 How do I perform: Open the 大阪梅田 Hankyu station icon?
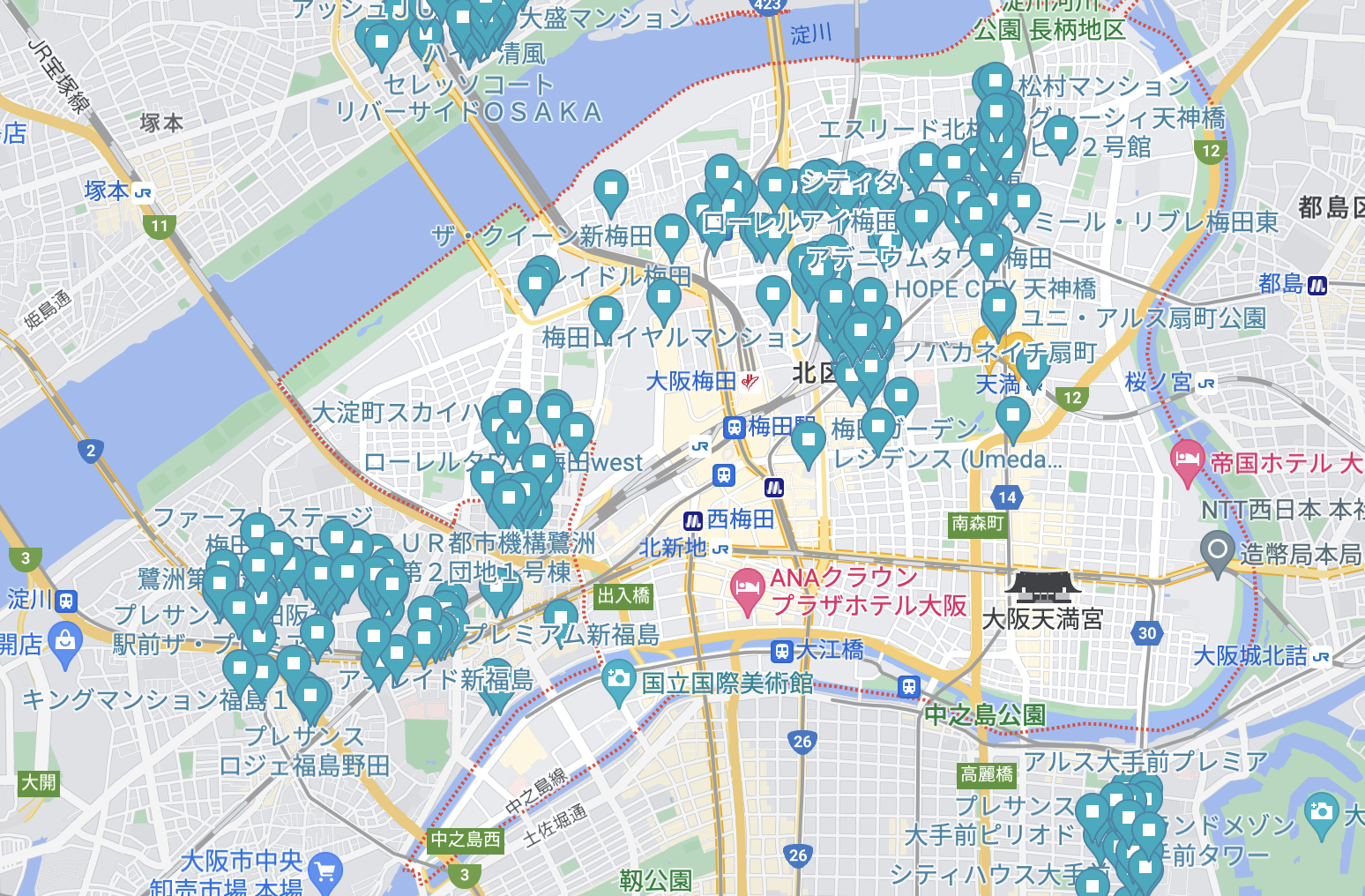[750, 382]
